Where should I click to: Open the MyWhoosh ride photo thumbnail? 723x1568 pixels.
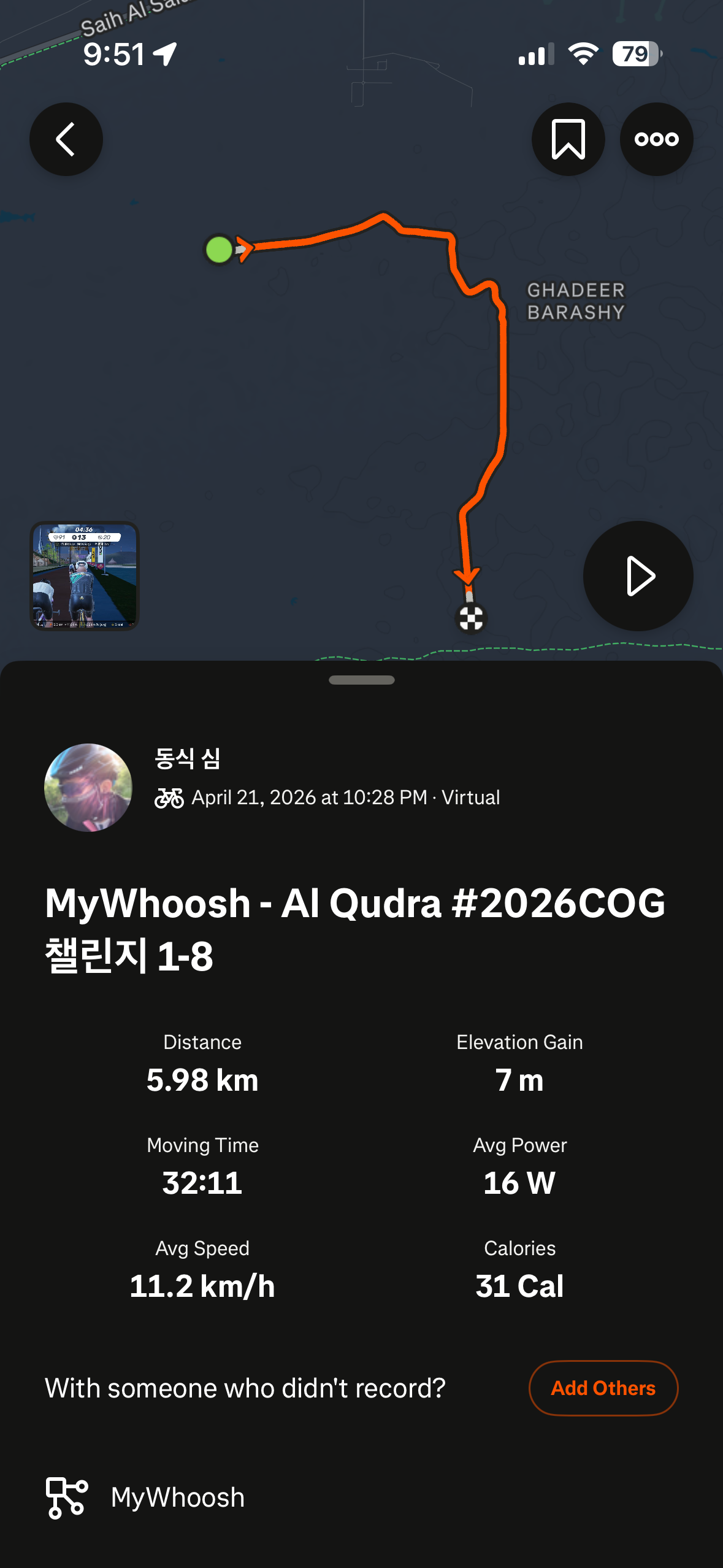click(x=85, y=576)
